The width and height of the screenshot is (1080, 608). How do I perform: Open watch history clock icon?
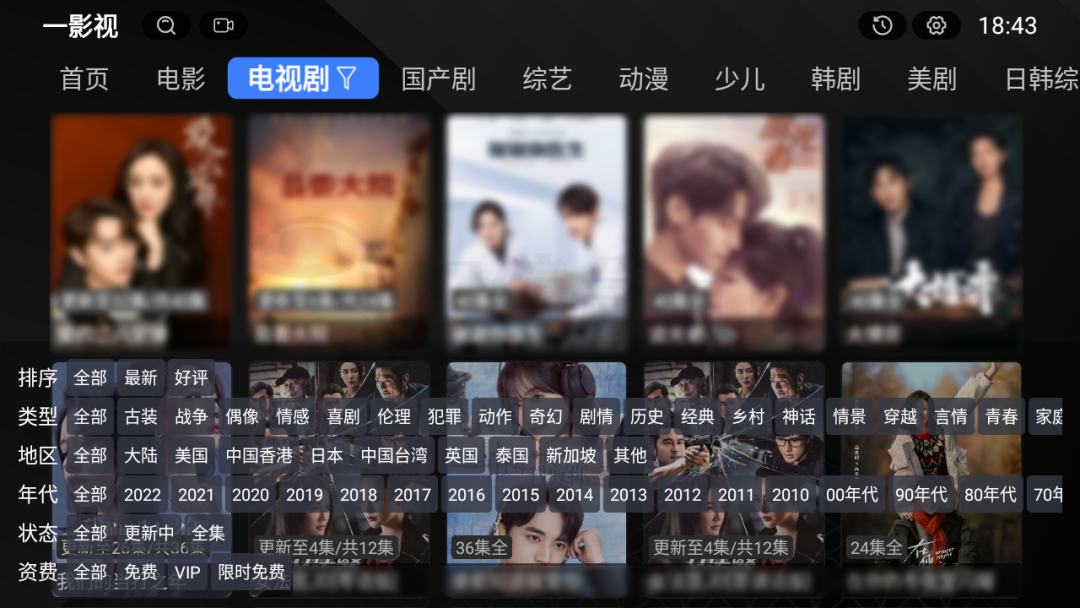tap(882, 25)
